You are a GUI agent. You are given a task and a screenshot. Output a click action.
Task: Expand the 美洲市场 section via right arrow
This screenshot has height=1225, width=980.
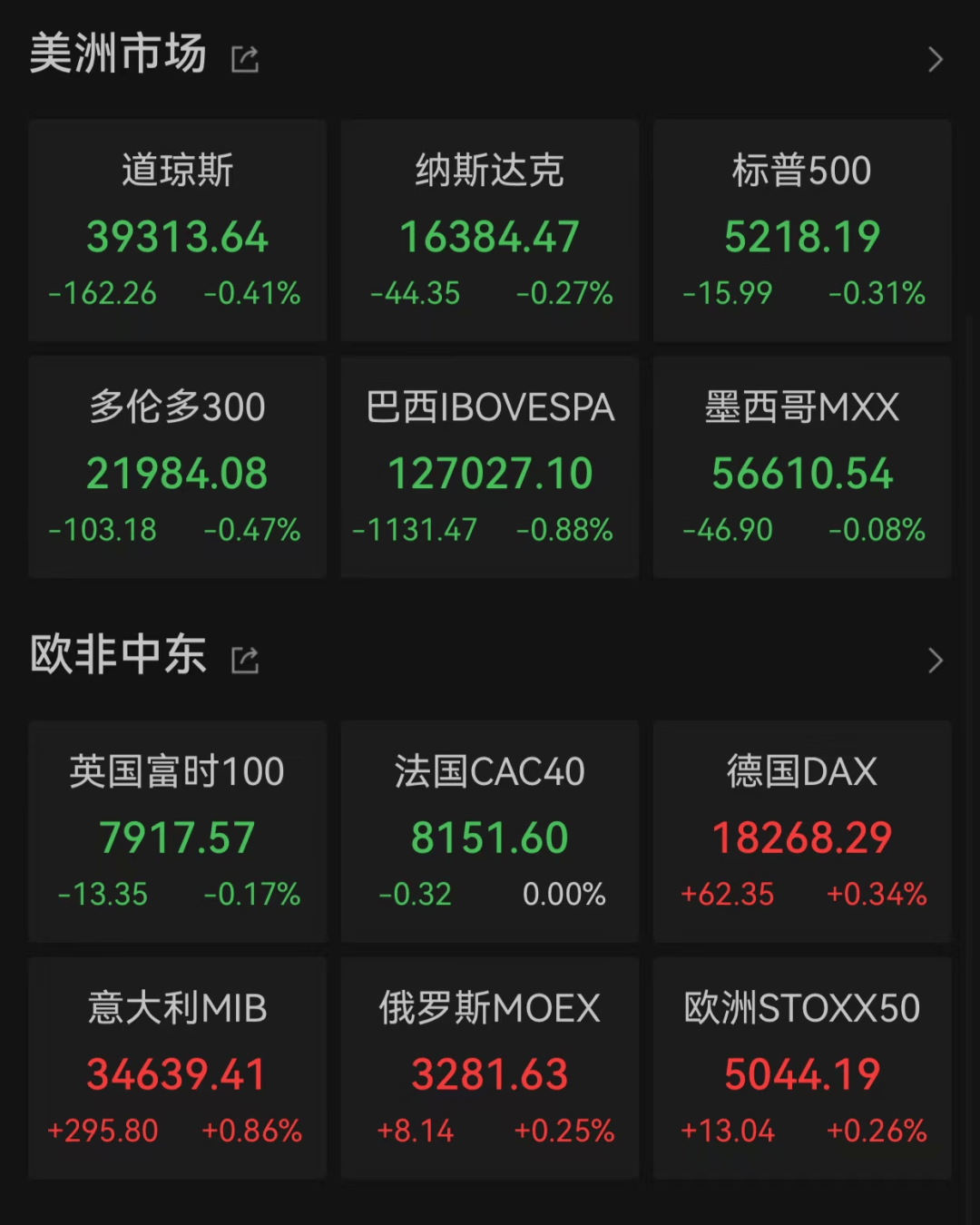pyautogui.click(x=936, y=58)
